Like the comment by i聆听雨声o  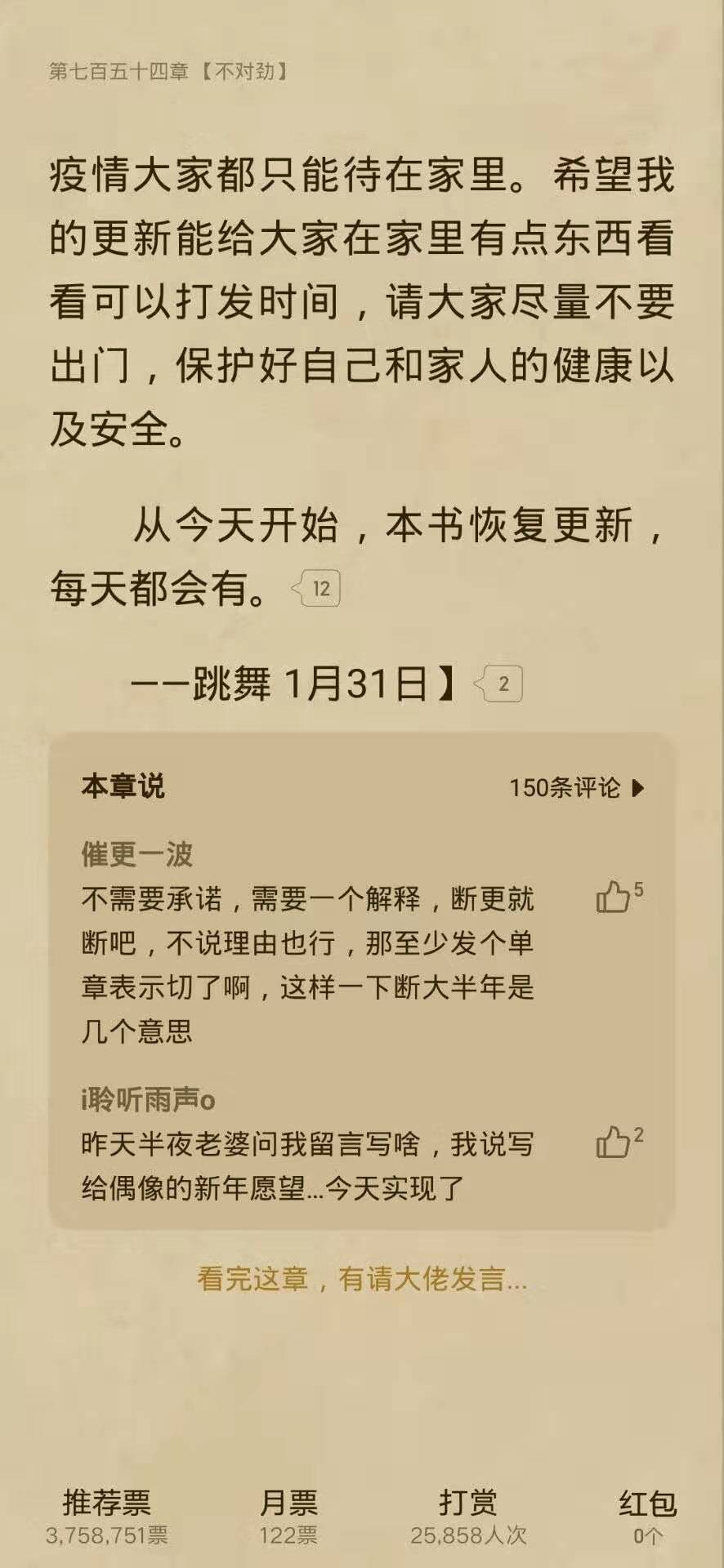click(615, 1142)
